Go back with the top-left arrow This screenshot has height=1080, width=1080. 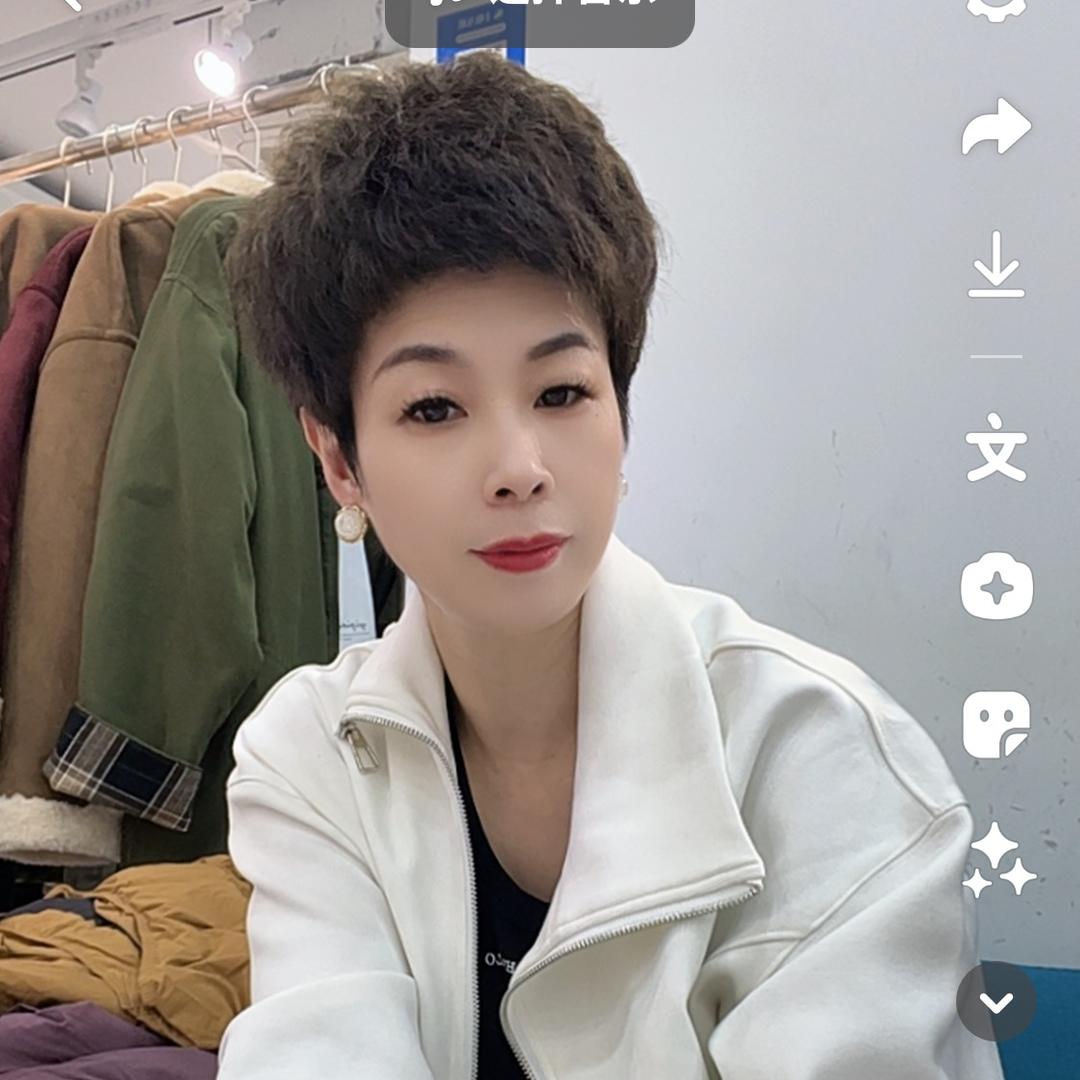70,5
